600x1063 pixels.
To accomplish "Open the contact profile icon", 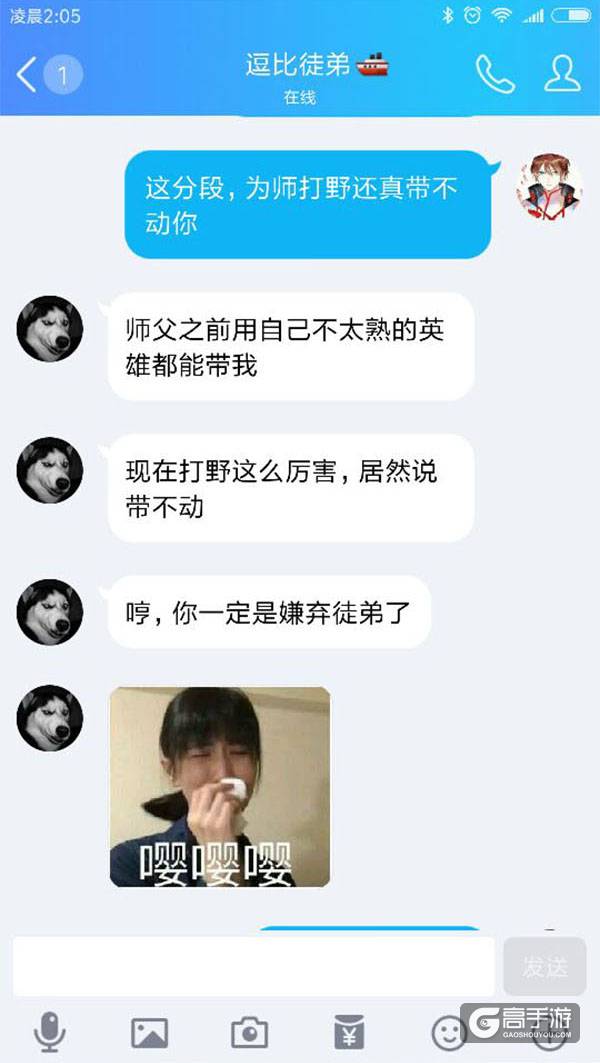I will point(562,74).
